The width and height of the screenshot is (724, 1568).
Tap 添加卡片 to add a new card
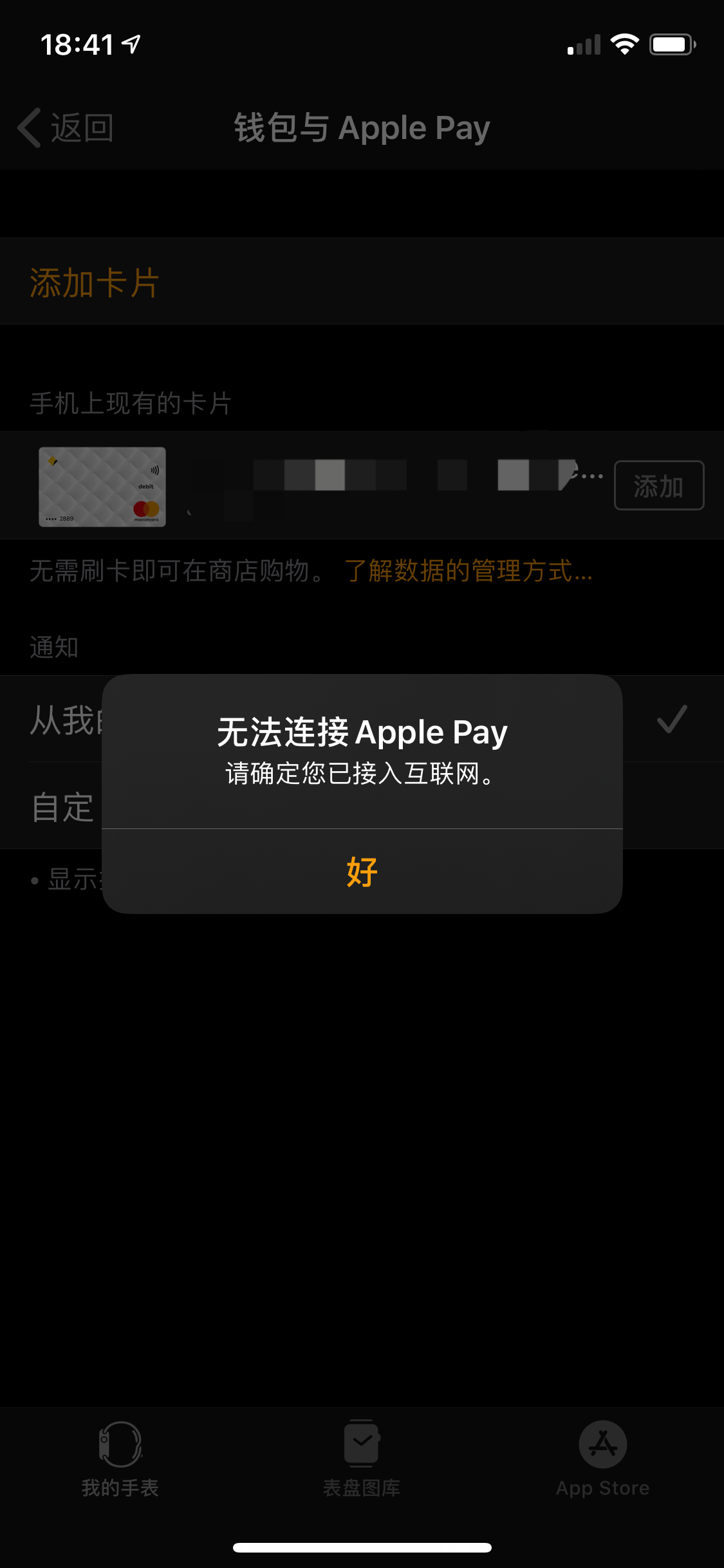click(x=95, y=283)
